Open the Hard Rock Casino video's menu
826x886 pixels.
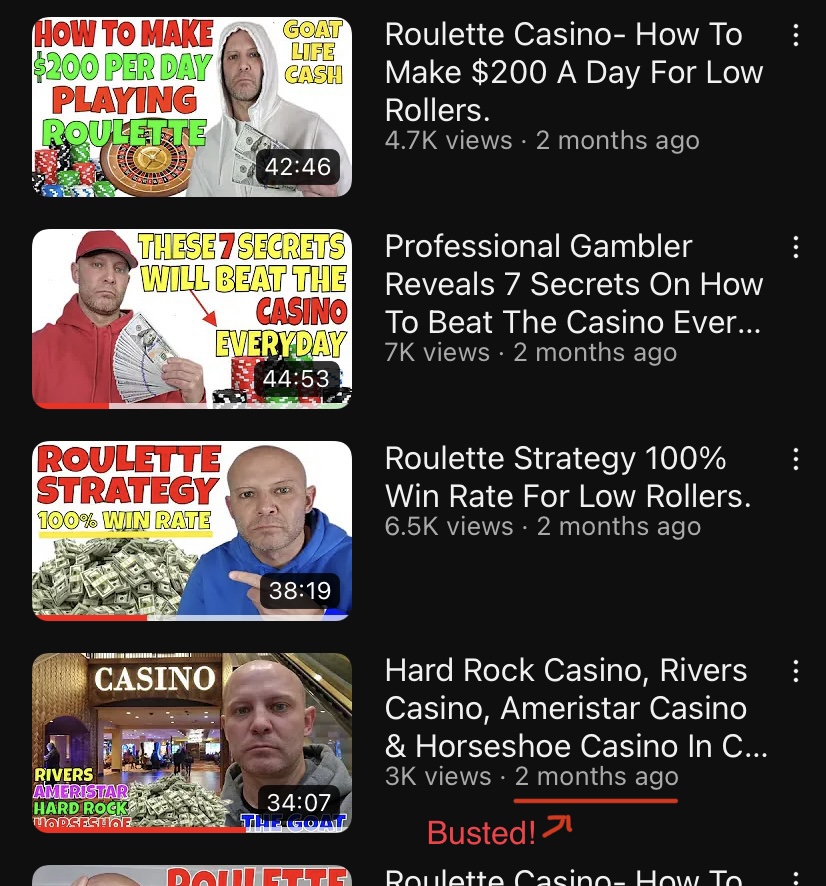796,671
